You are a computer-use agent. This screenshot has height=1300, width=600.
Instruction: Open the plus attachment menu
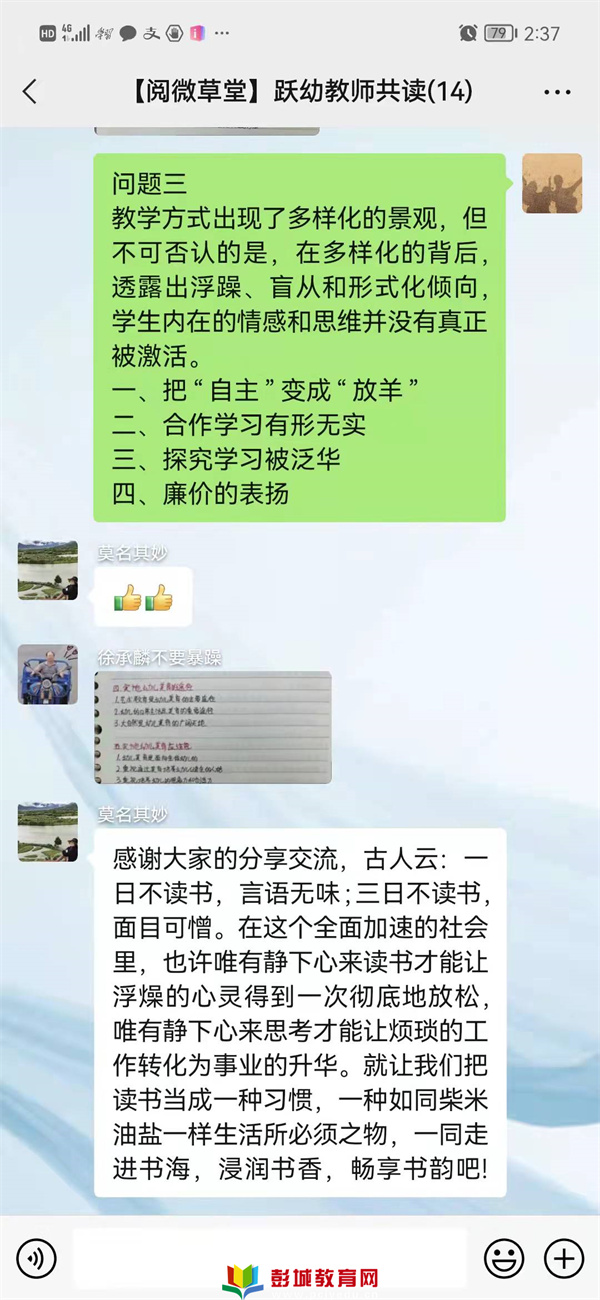point(563,1257)
